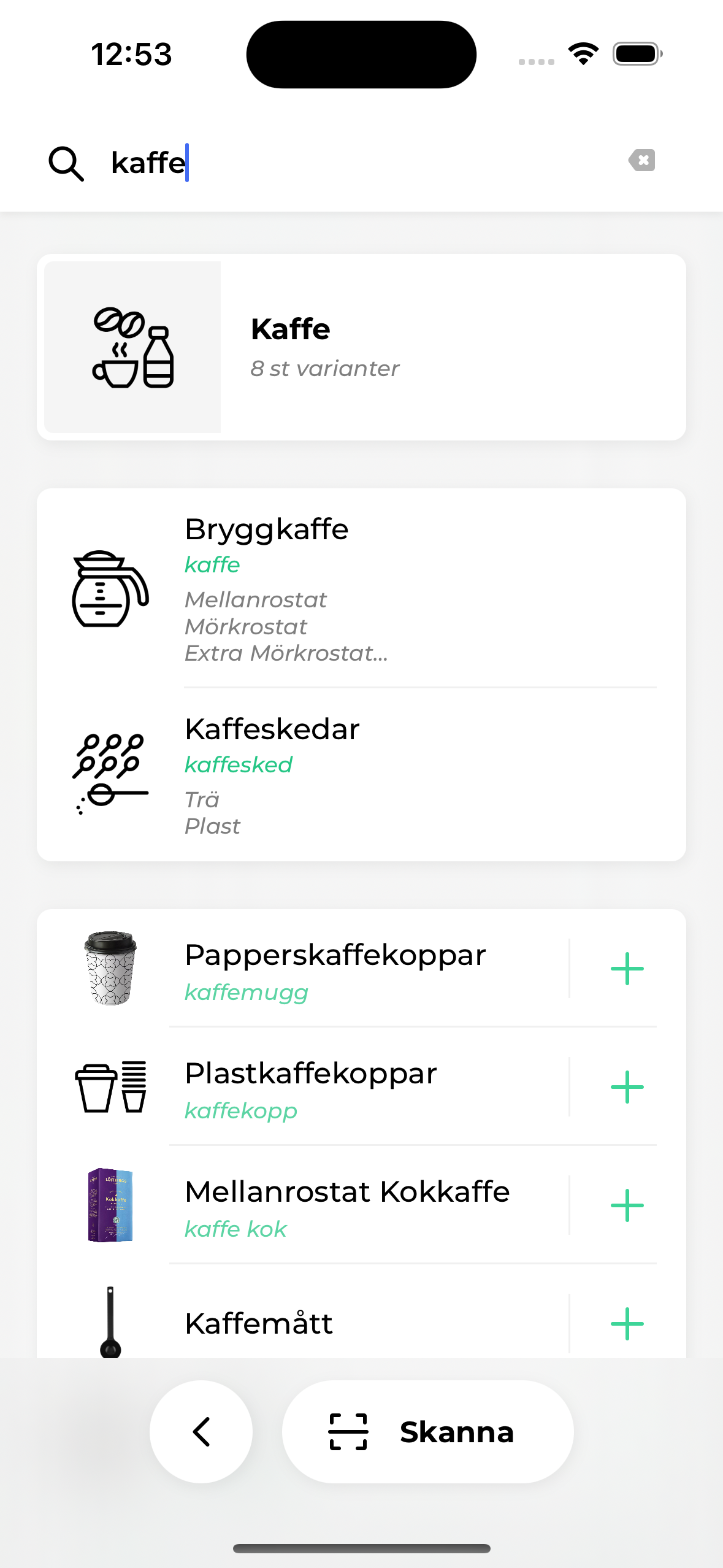The image size is (723, 1568).
Task: Add Papperskaffekoppar with the plus button
Action: (x=627, y=969)
